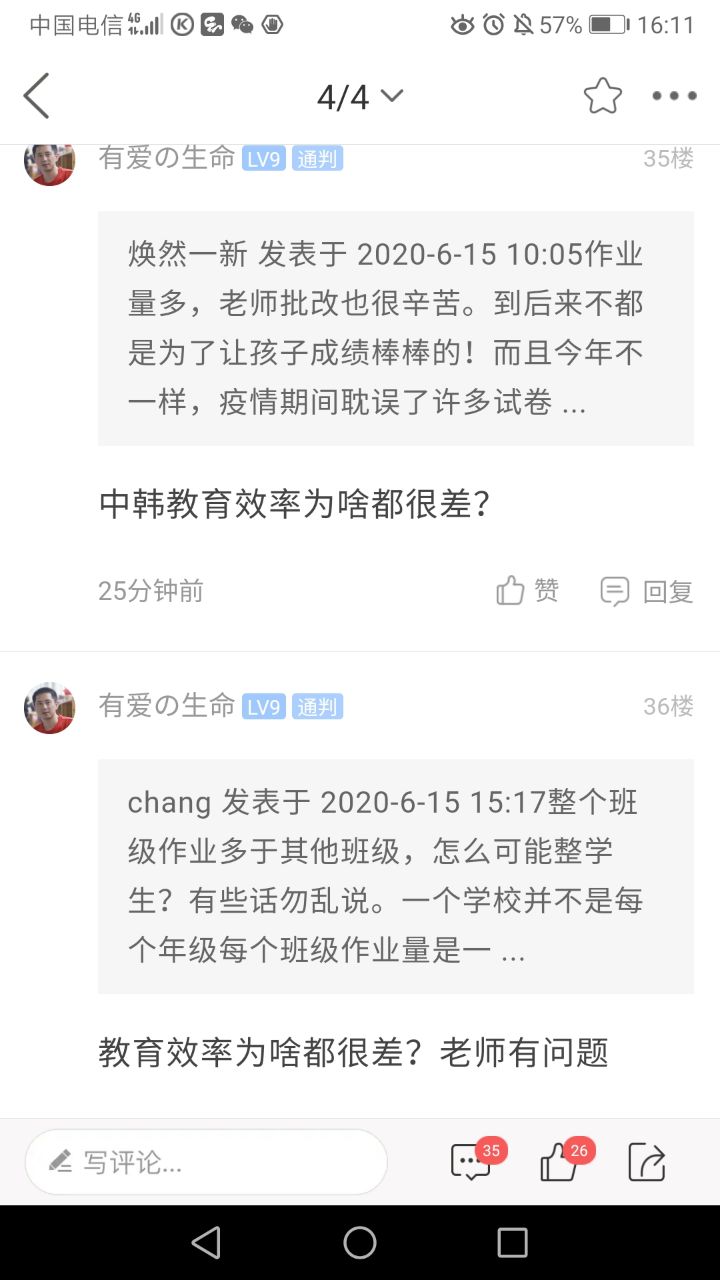
Task: Tap the system home button
Action: pyautogui.click(x=360, y=1242)
